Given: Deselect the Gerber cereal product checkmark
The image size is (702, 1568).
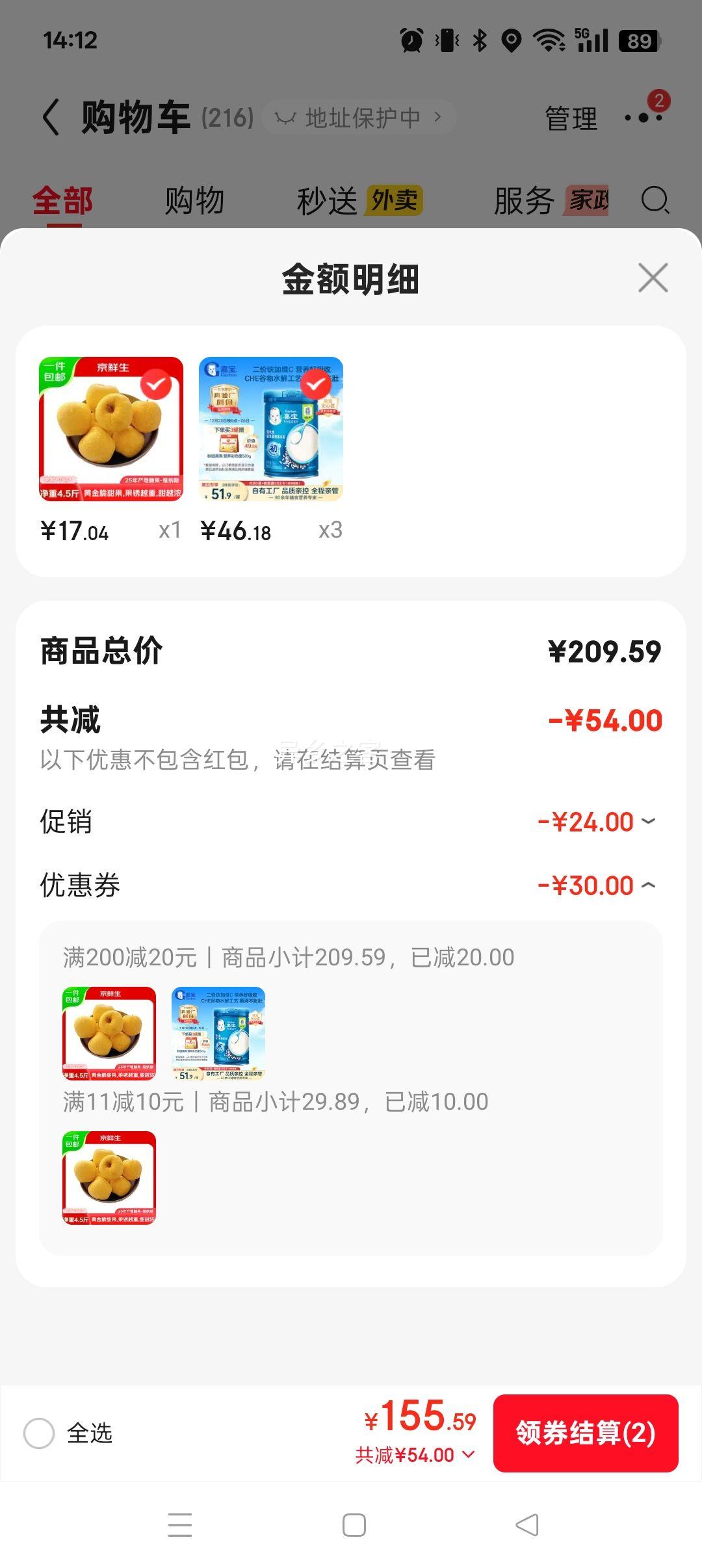Looking at the screenshot, I should 317,386.
